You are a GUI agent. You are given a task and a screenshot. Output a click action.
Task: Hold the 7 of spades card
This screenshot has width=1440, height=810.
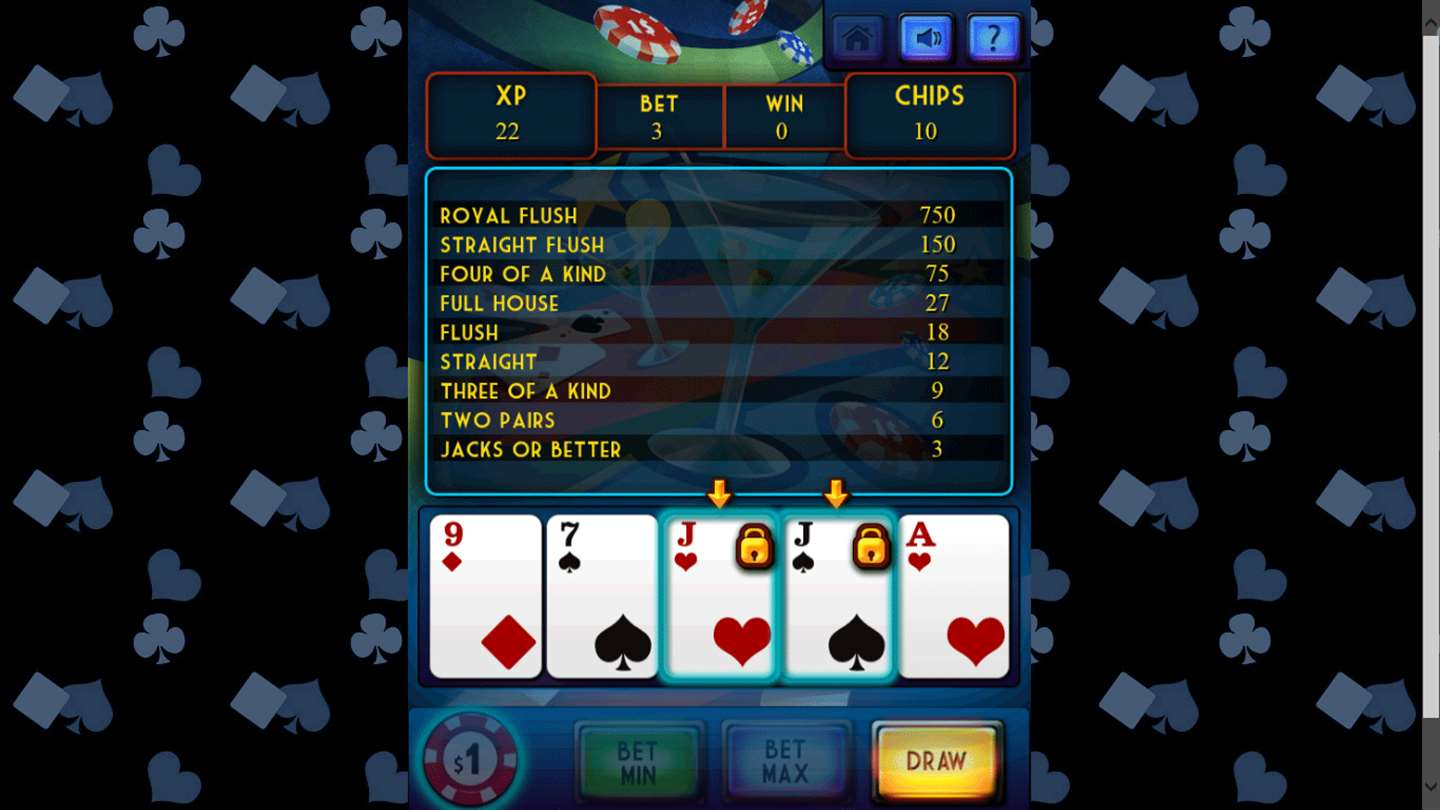click(x=602, y=596)
